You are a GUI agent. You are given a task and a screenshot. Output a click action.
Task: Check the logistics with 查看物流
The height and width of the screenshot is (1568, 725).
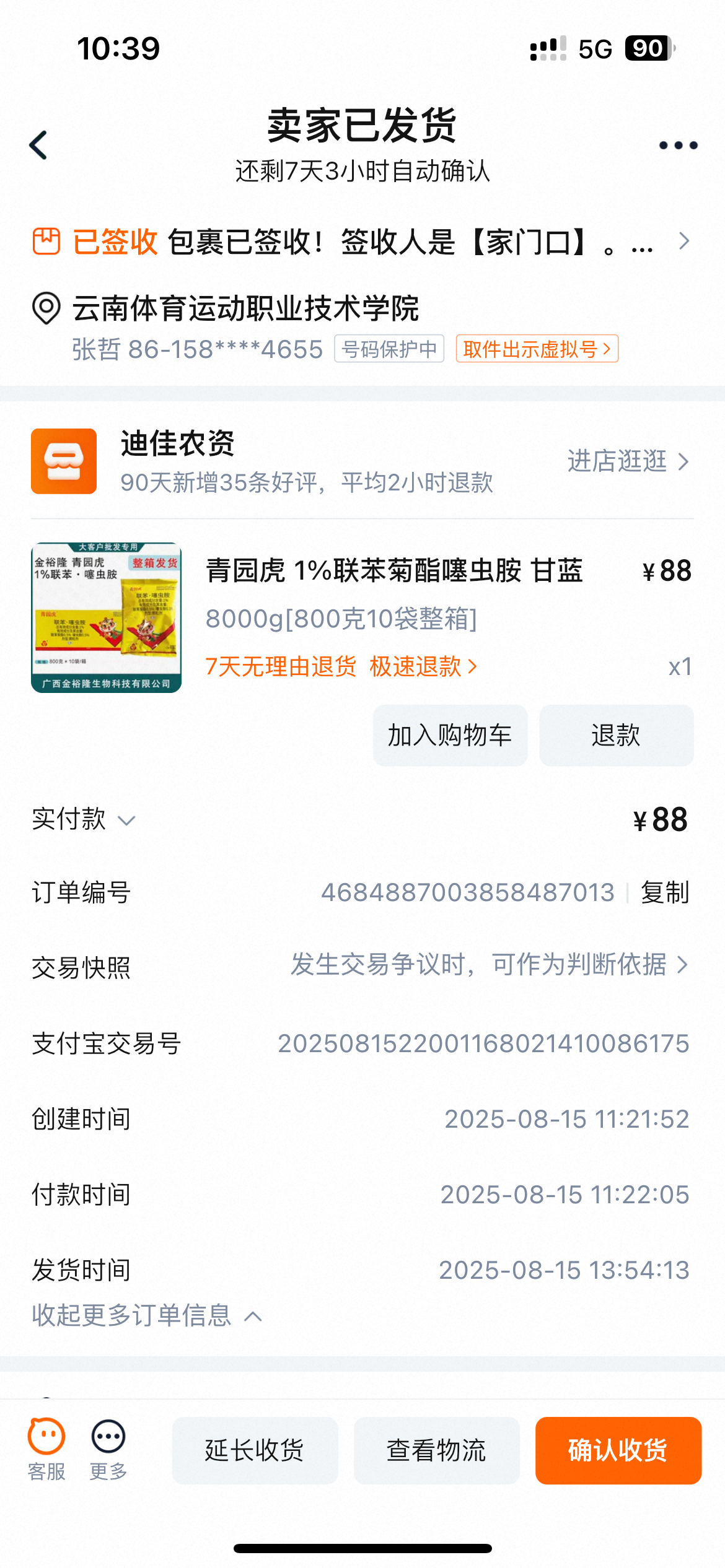pos(436,1450)
